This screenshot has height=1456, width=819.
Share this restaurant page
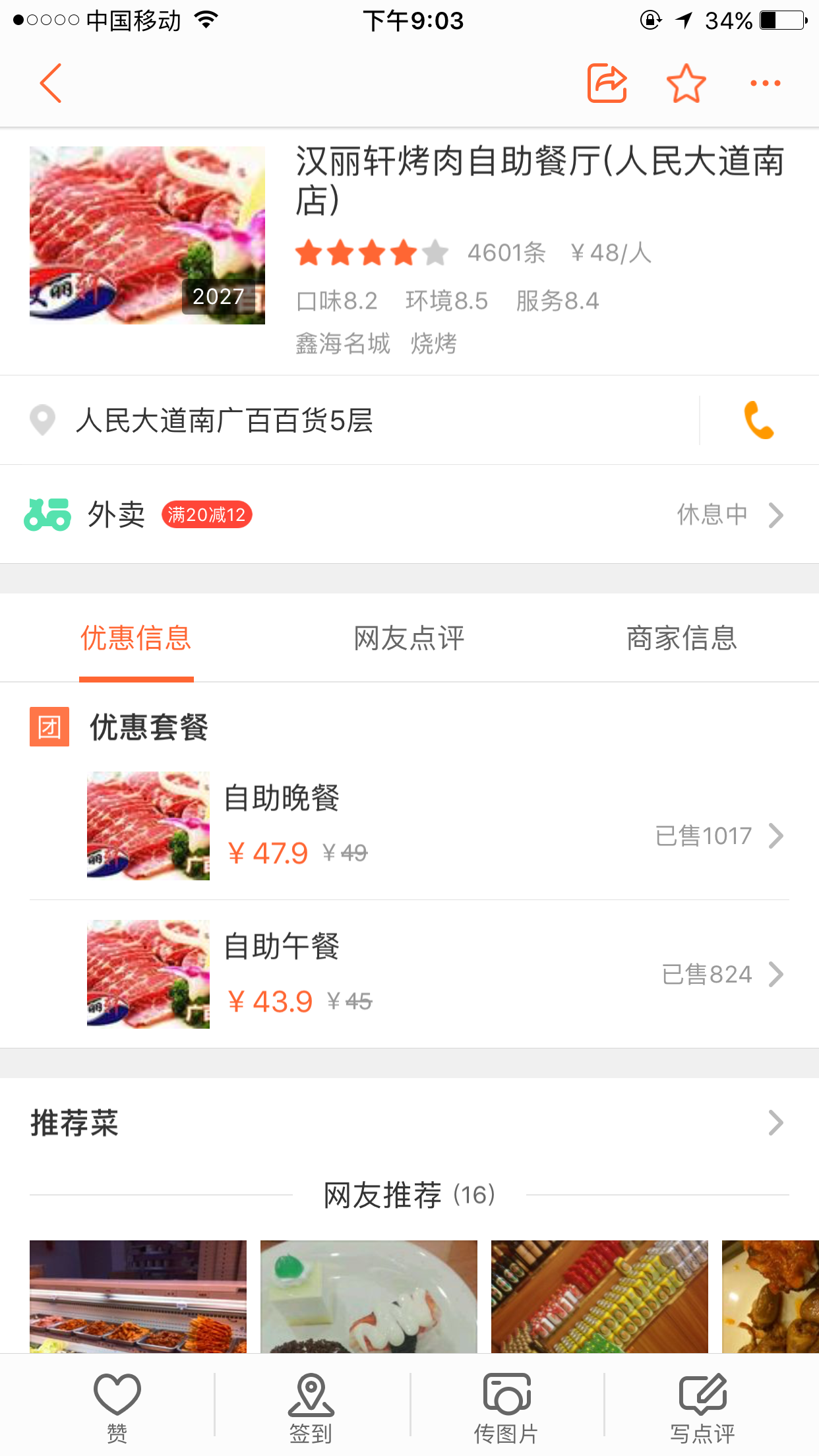point(607,83)
